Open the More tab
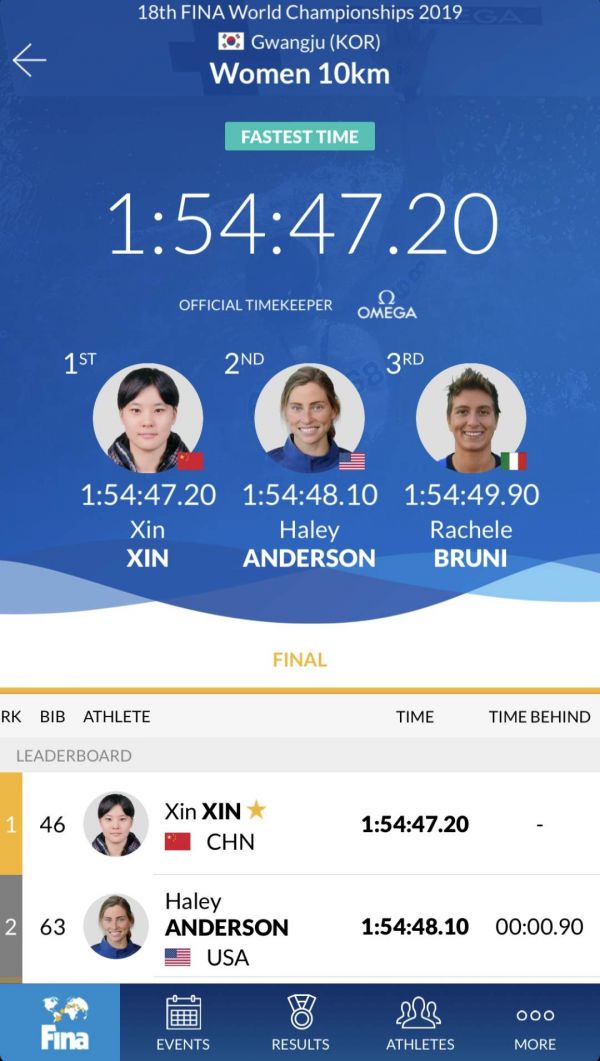This screenshot has width=600, height=1061. [535, 1022]
